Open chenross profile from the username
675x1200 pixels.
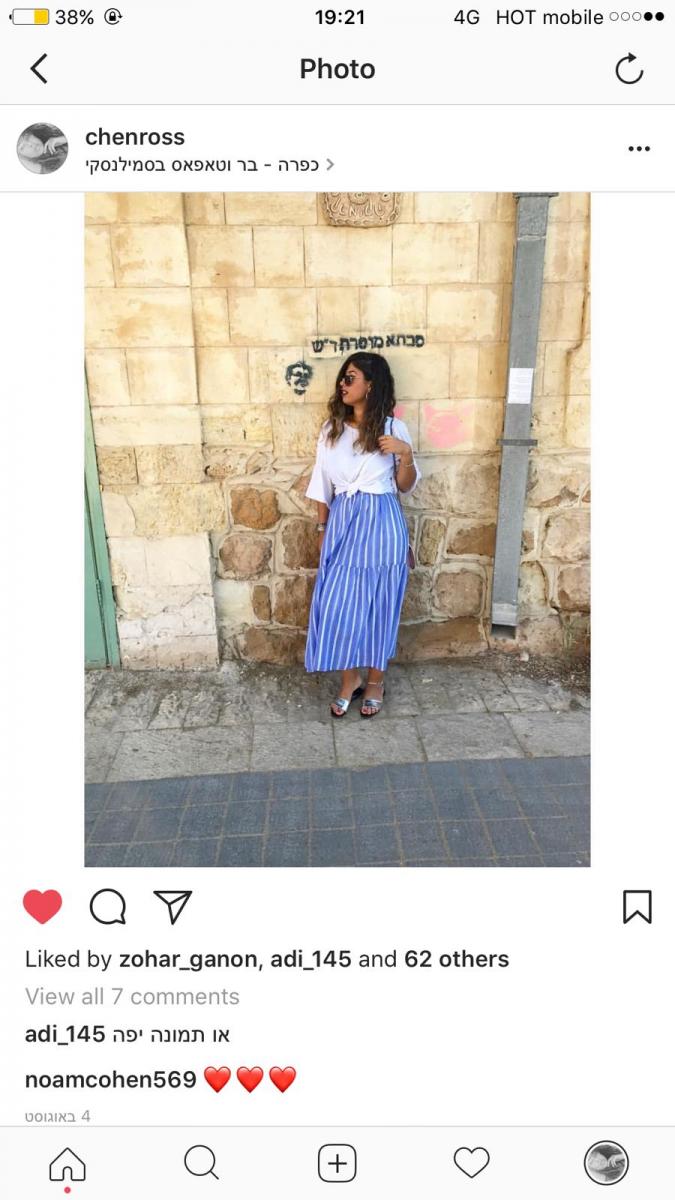135,136
